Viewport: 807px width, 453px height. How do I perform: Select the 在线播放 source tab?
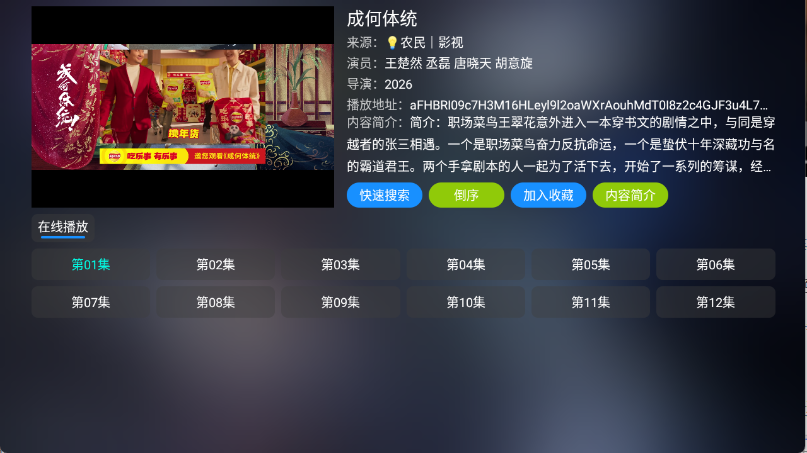[63, 227]
